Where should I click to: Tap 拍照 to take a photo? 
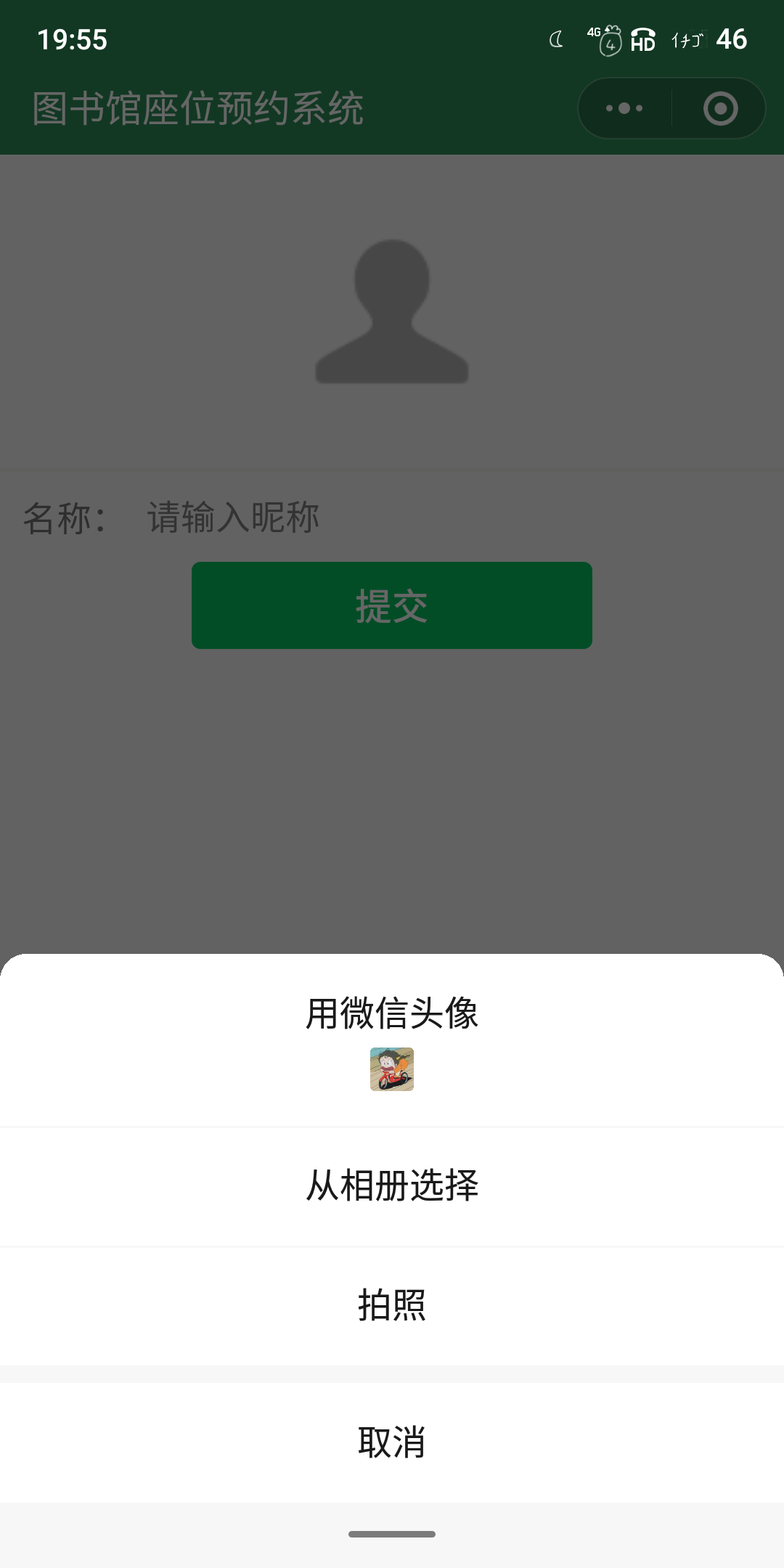click(x=392, y=1306)
